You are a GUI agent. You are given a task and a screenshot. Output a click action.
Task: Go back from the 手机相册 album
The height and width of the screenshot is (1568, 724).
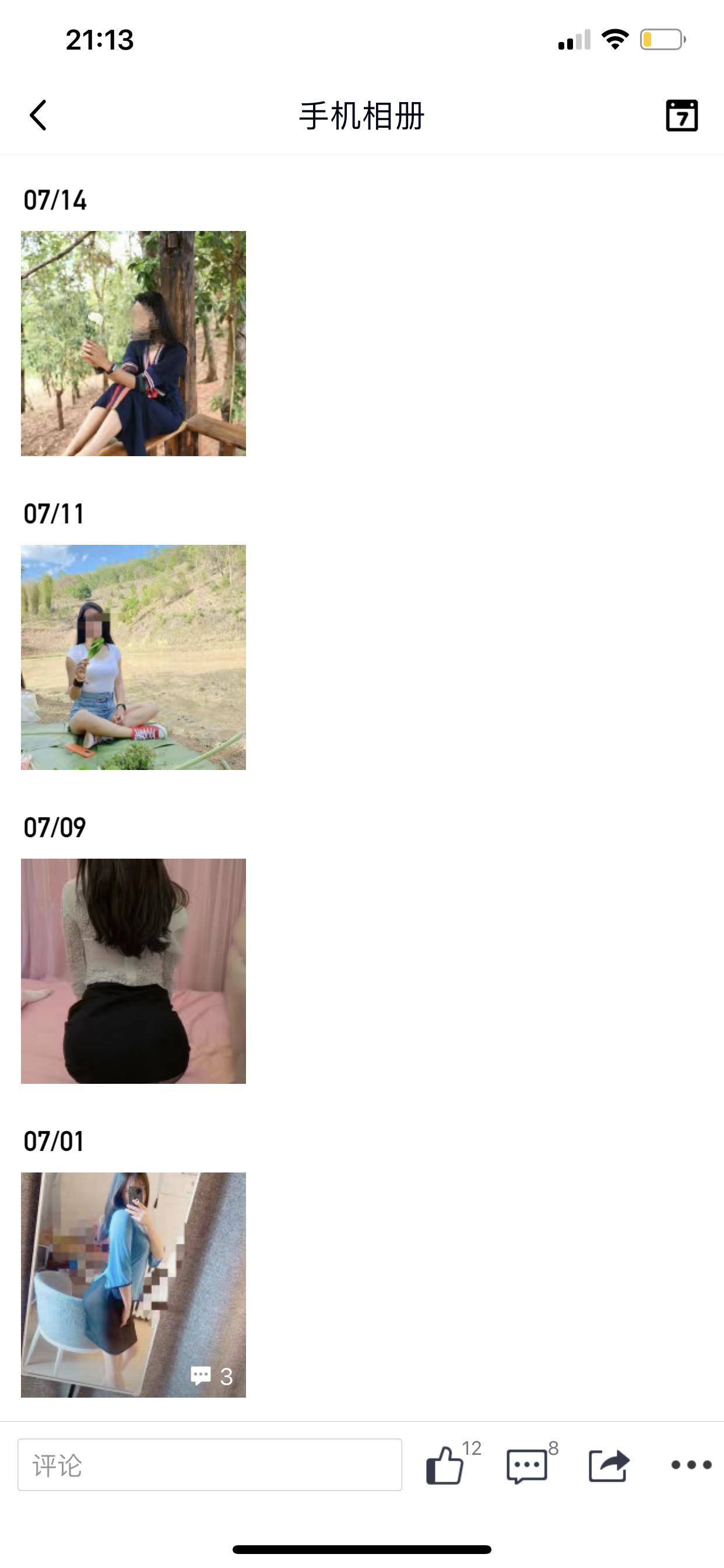38,116
